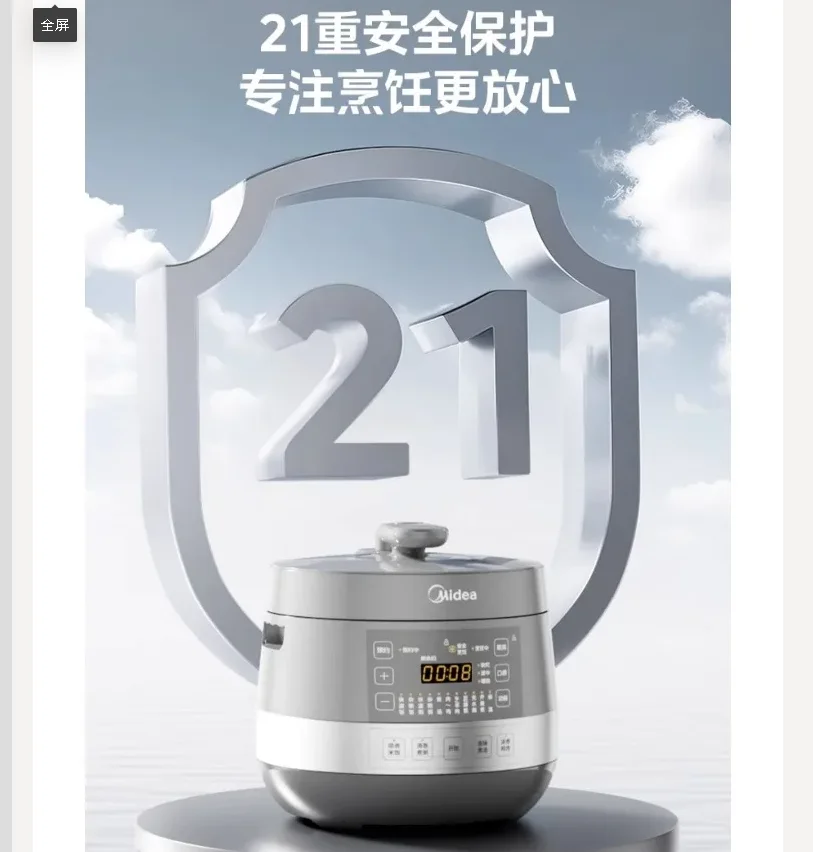Screen dimensions: 813x852
Task: Select the middle texture option in taste list
Action: [487, 672]
